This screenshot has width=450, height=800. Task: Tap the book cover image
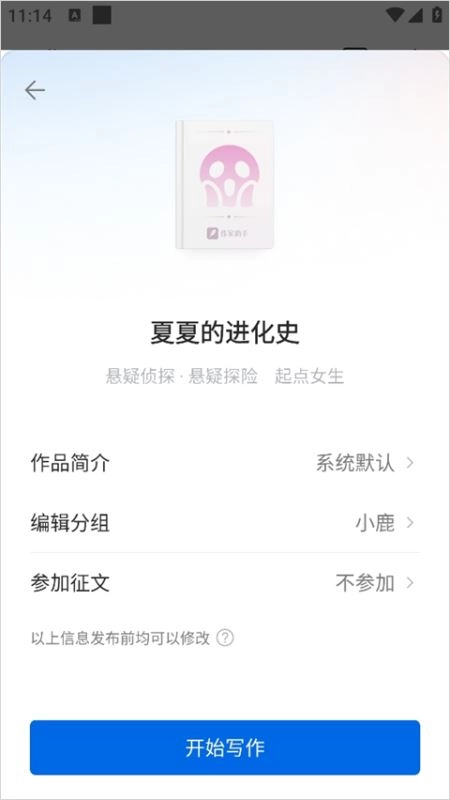[224, 185]
